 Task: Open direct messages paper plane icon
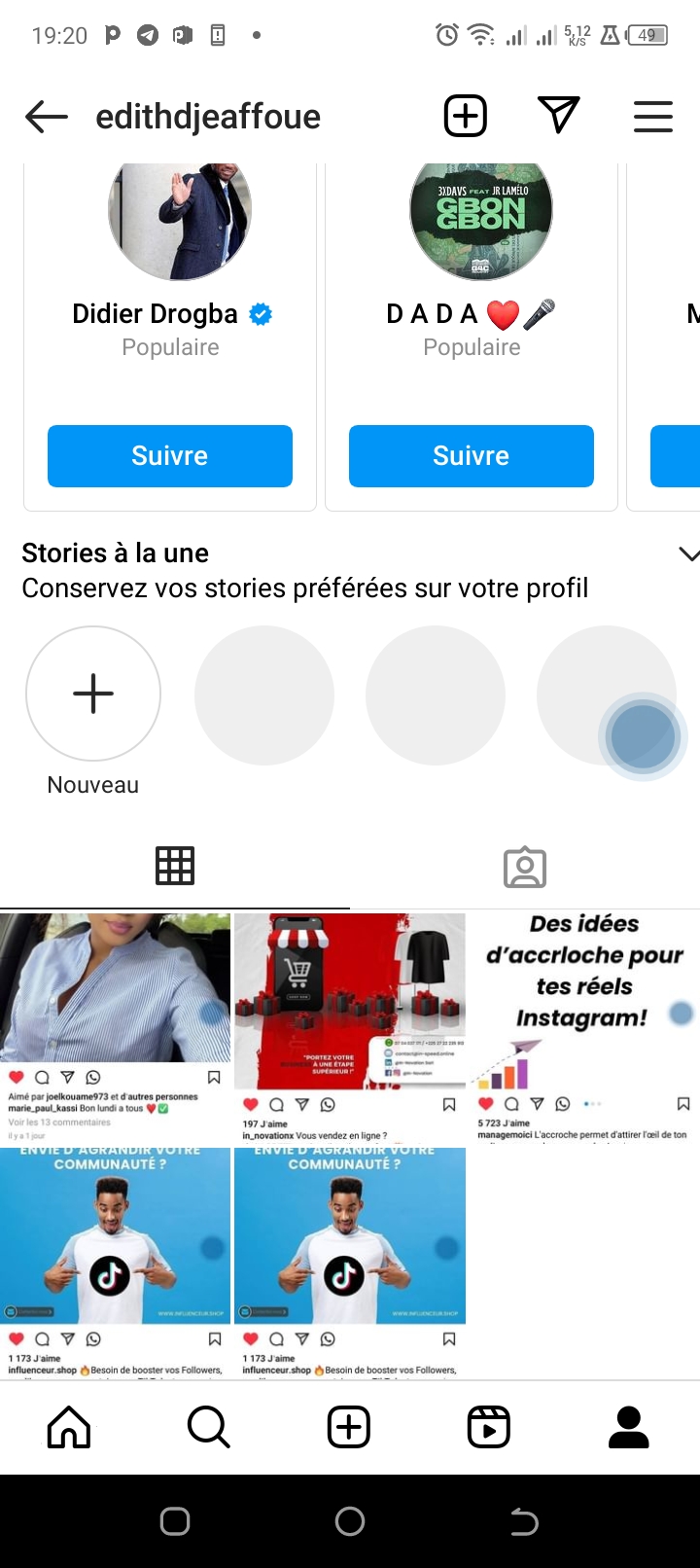click(558, 116)
